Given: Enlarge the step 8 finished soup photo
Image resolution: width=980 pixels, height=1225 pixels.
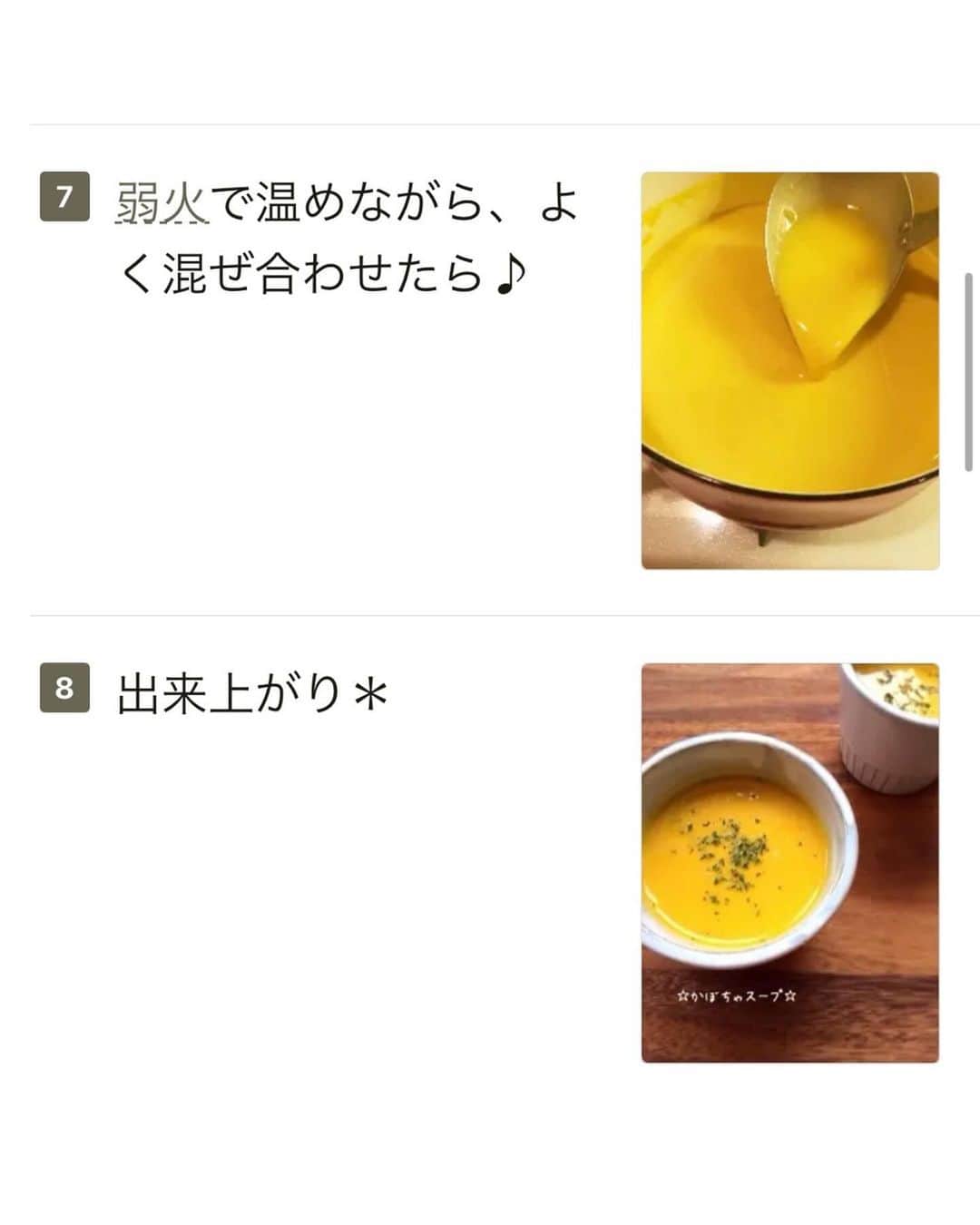Looking at the screenshot, I should tap(789, 862).
